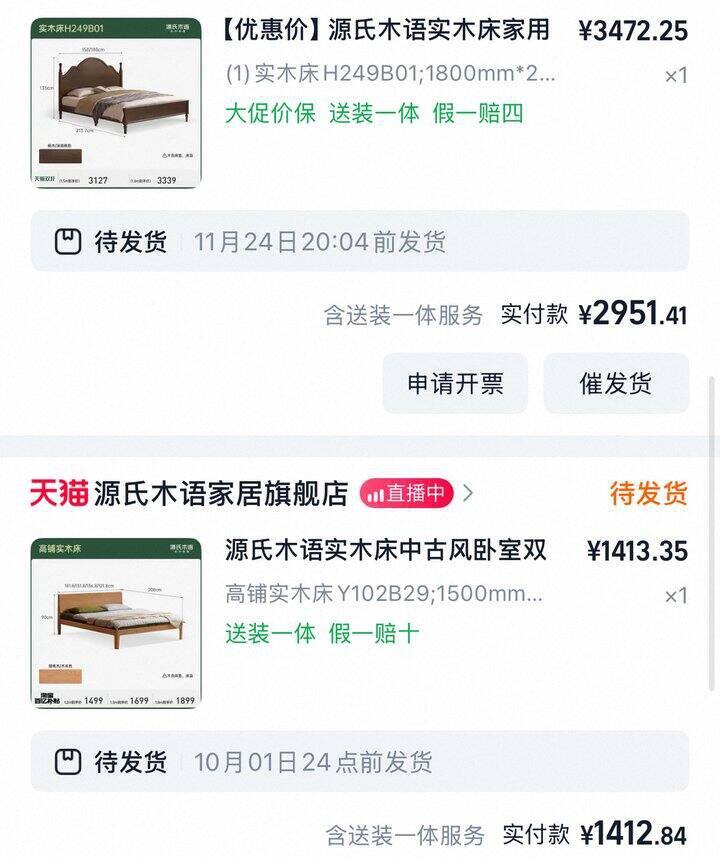Tap the 申请开票 button

click(x=455, y=383)
